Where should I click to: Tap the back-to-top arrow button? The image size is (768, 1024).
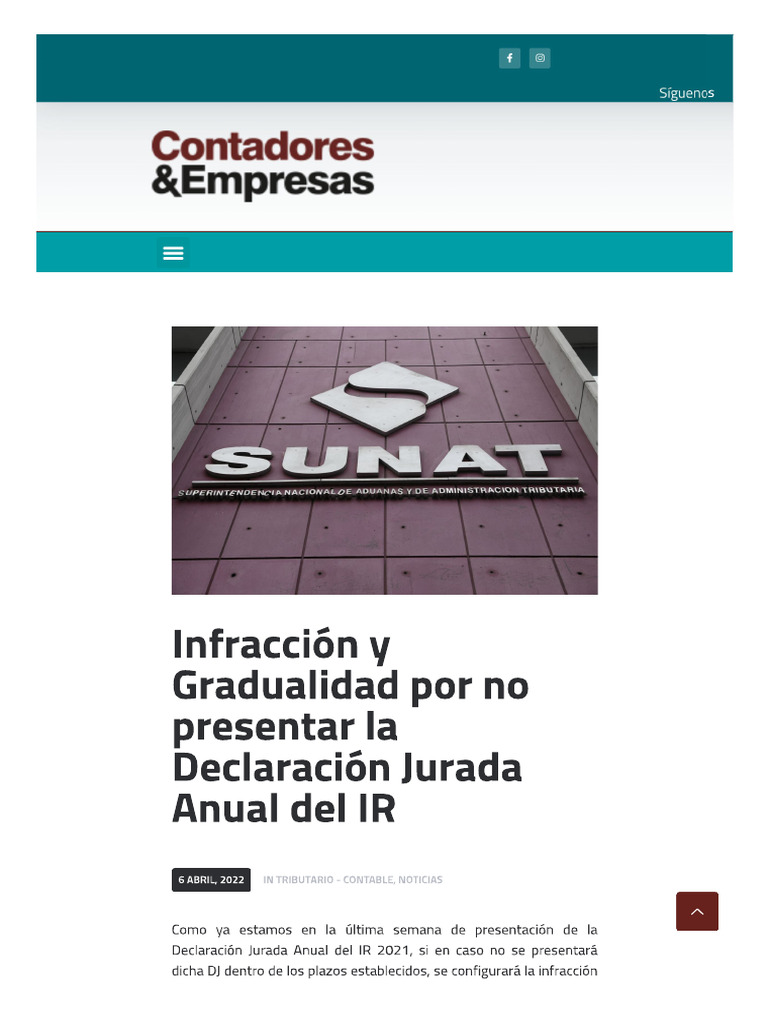(x=697, y=911)
